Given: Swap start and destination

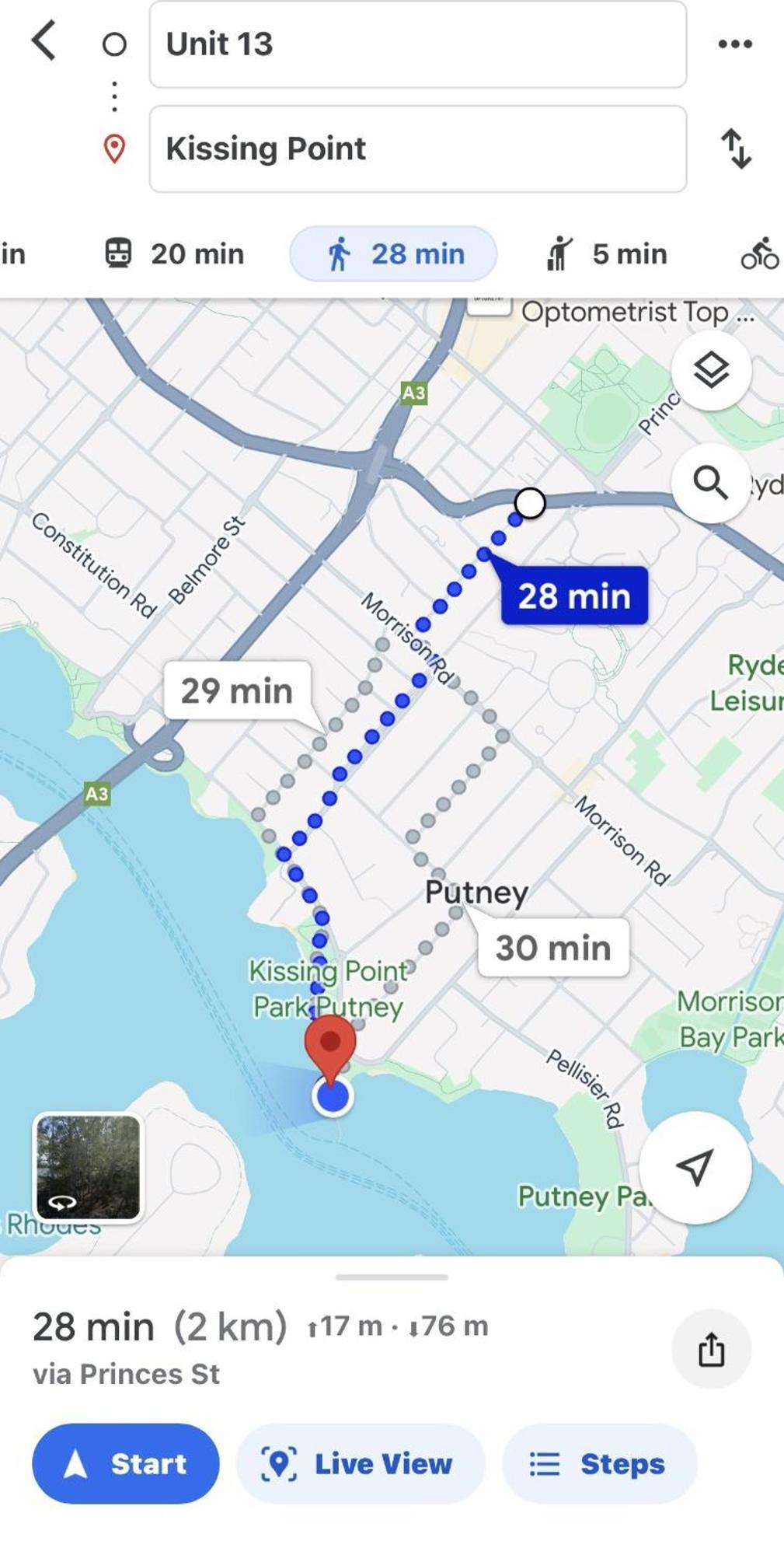Looking at the screenshot, I should tap(736, 149).
